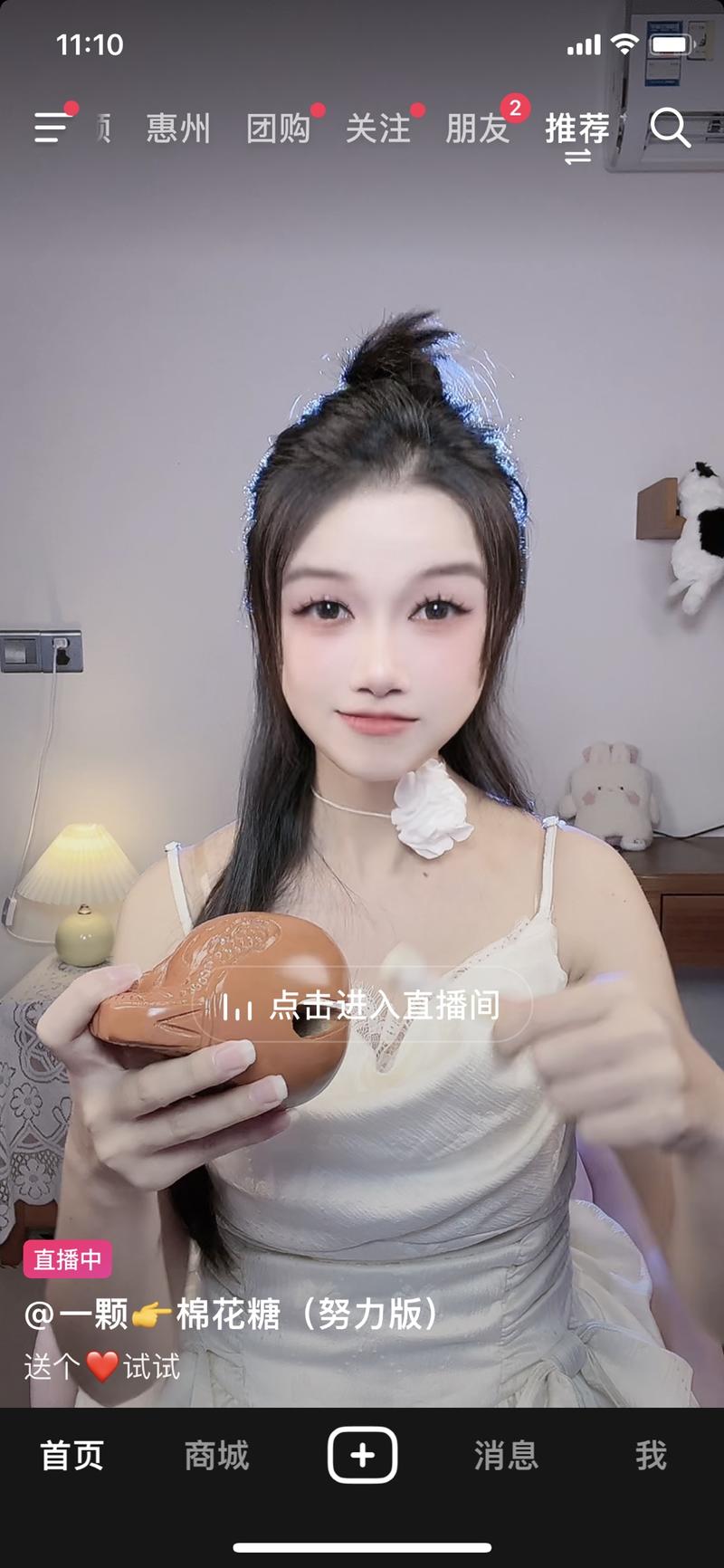Open the 消息 tab
Image resolution: width=724 pixels, height=1568 pixels.
(506, 1456)
